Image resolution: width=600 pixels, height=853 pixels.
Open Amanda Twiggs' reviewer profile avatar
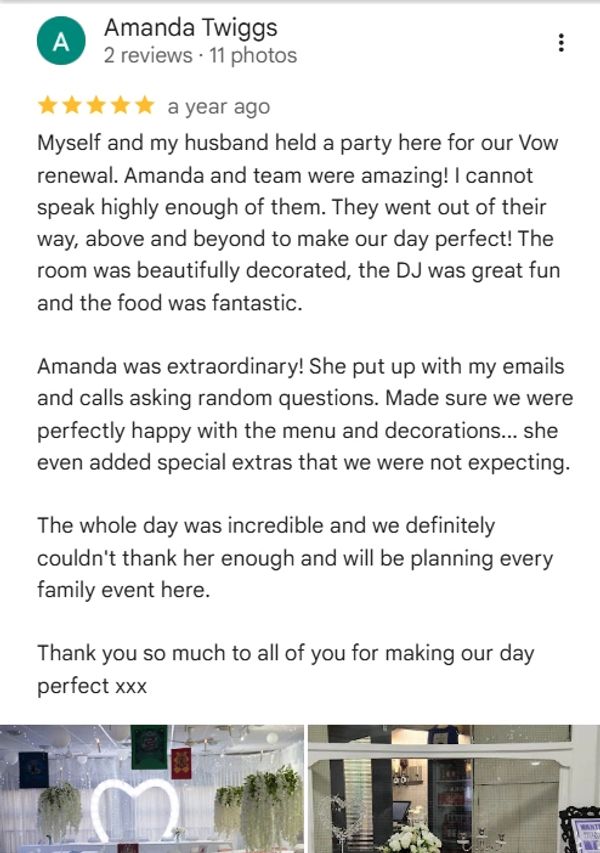[60, 42]
